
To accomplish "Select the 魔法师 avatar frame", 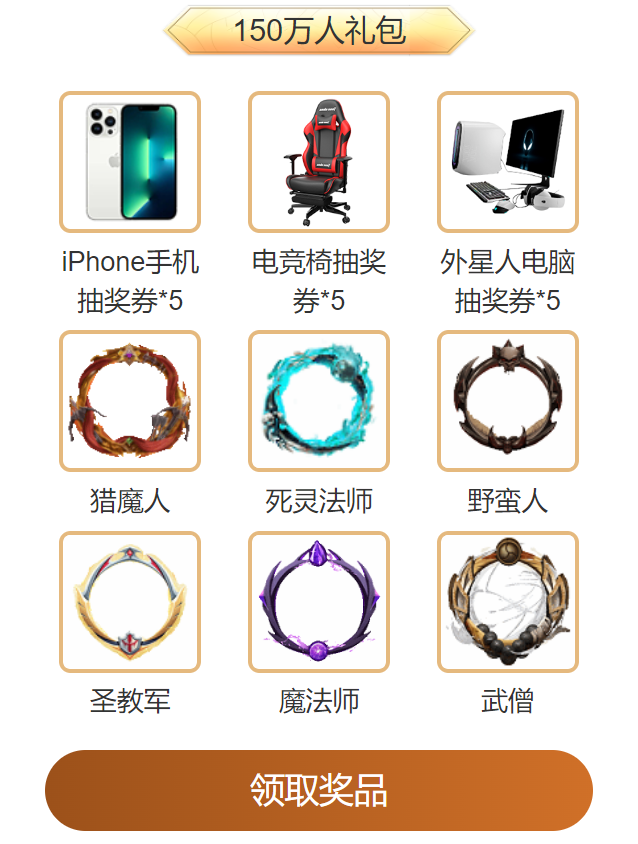I will 319,602.
